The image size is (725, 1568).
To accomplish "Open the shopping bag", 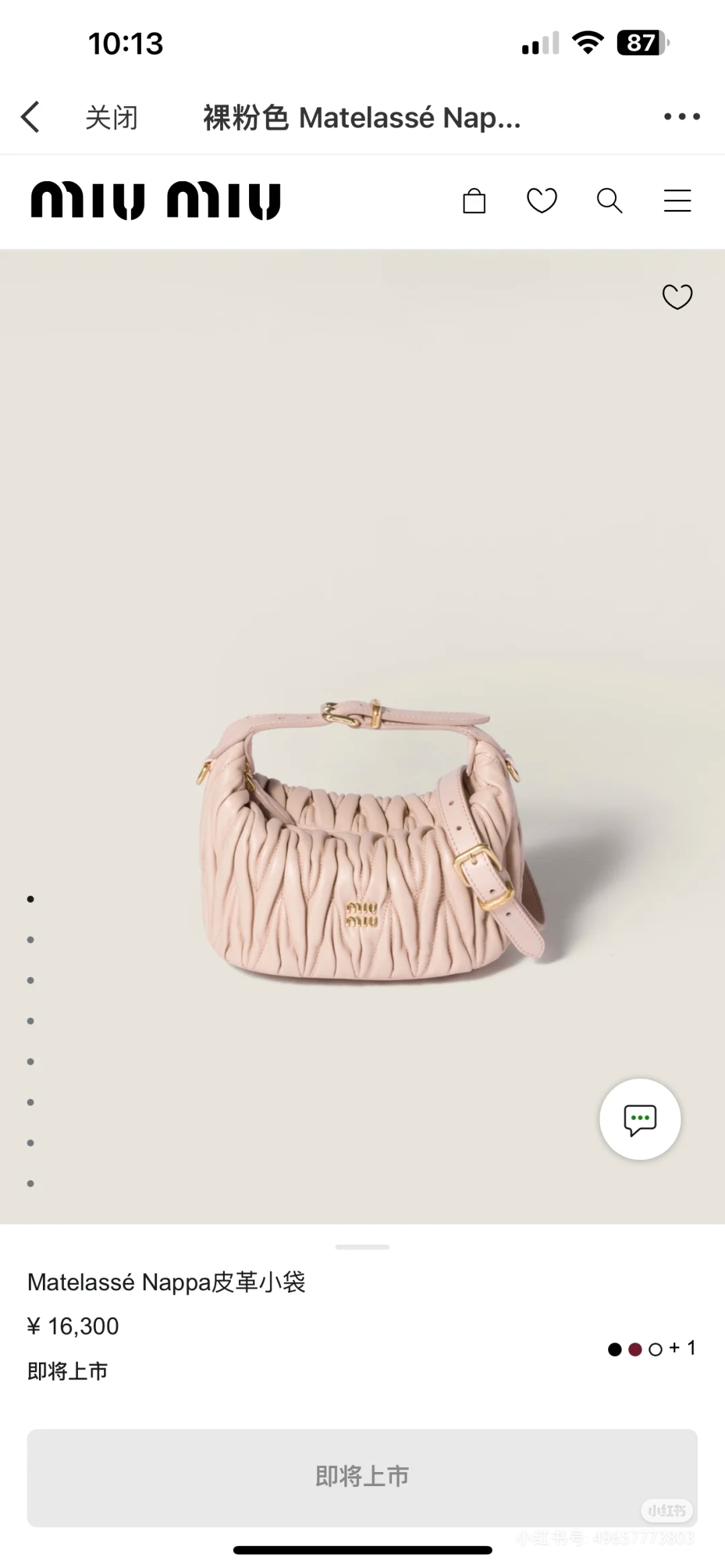I will (474, 201).
